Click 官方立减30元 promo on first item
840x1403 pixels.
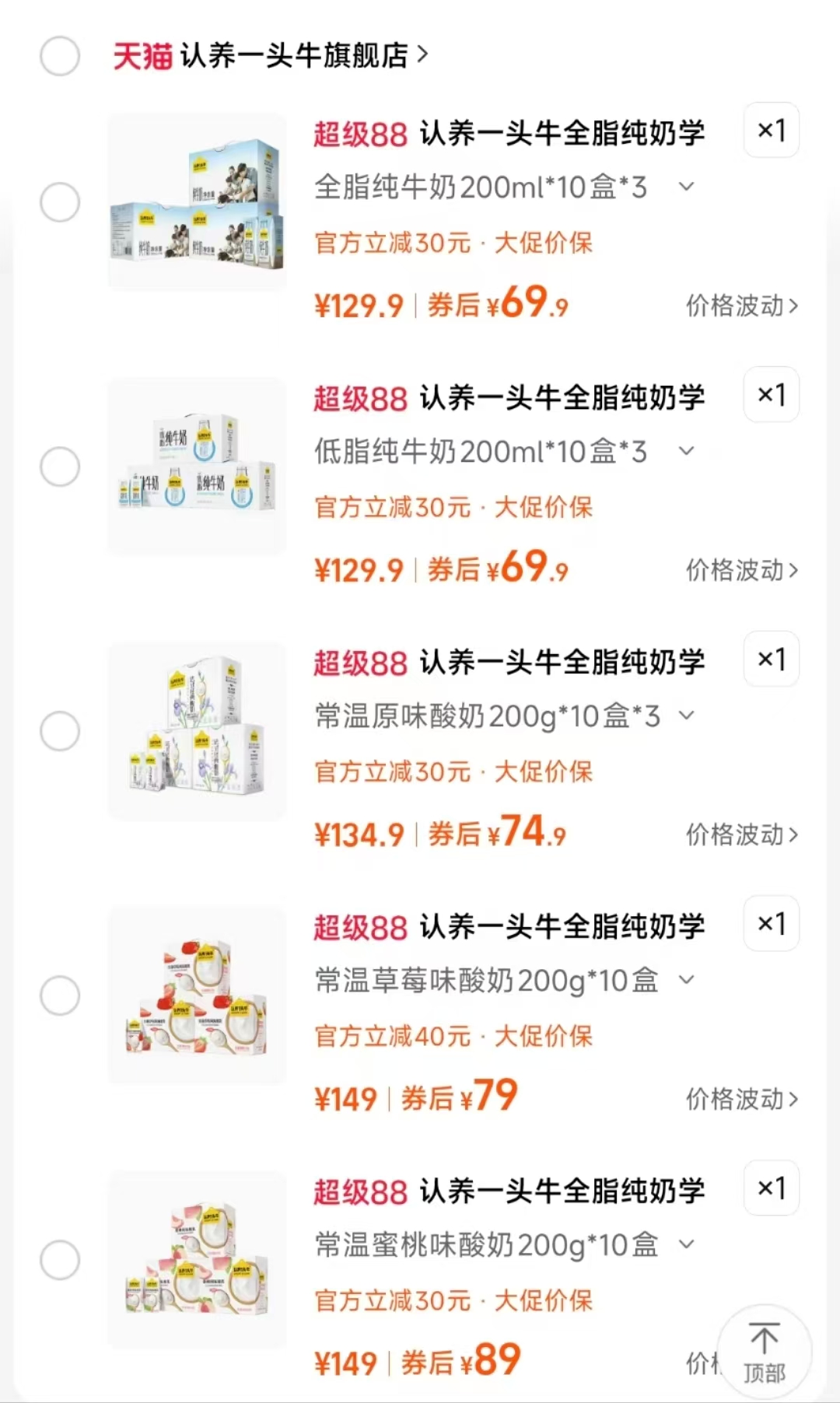point(392,243)
